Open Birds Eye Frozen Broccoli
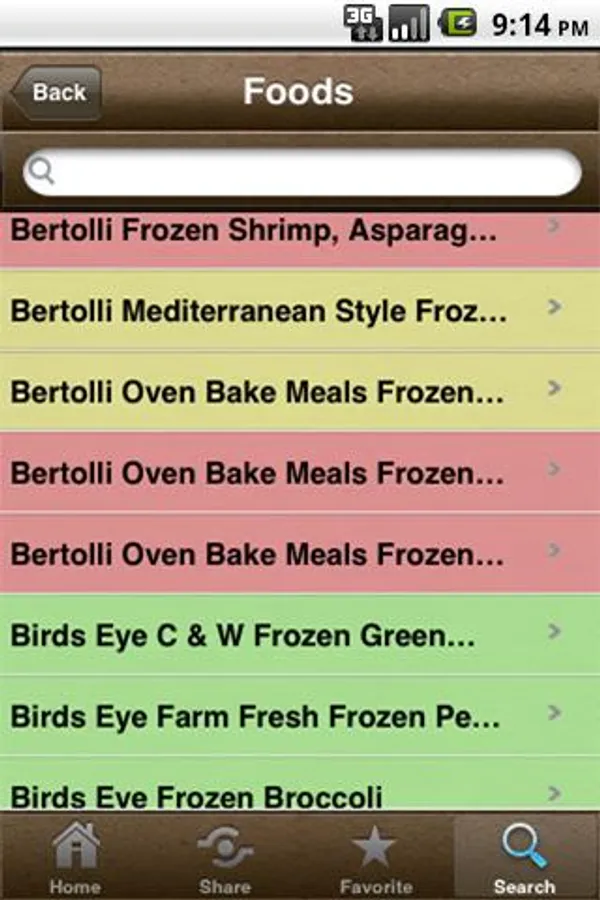Screen dimensions: 600x900 pos(300,793)
